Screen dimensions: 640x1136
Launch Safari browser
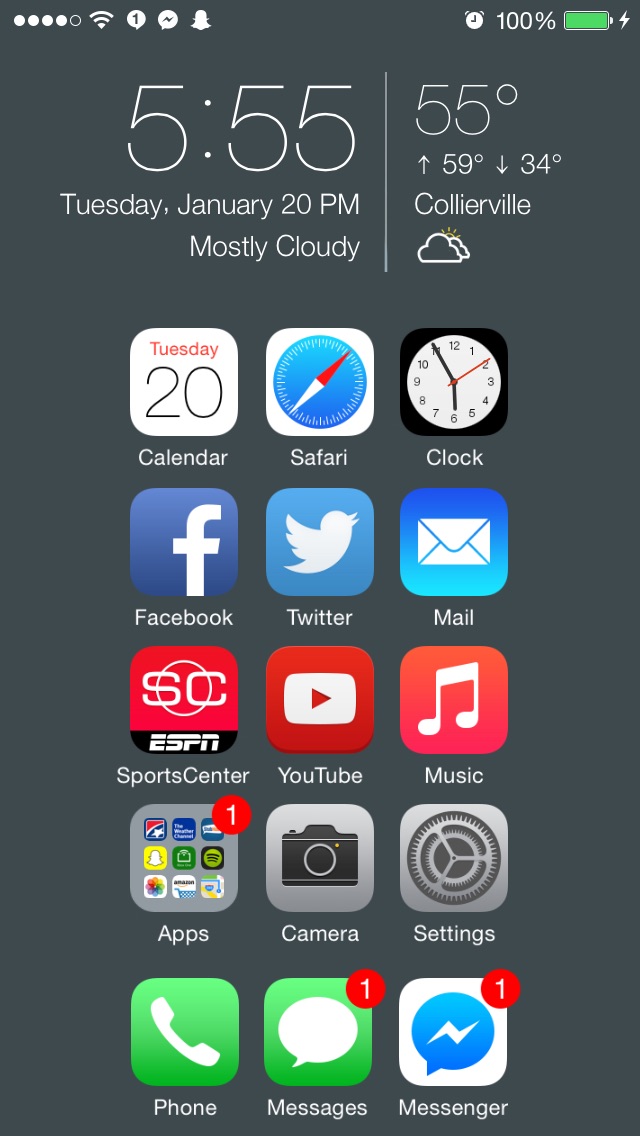pyautogui.click(x=320, y=382)
